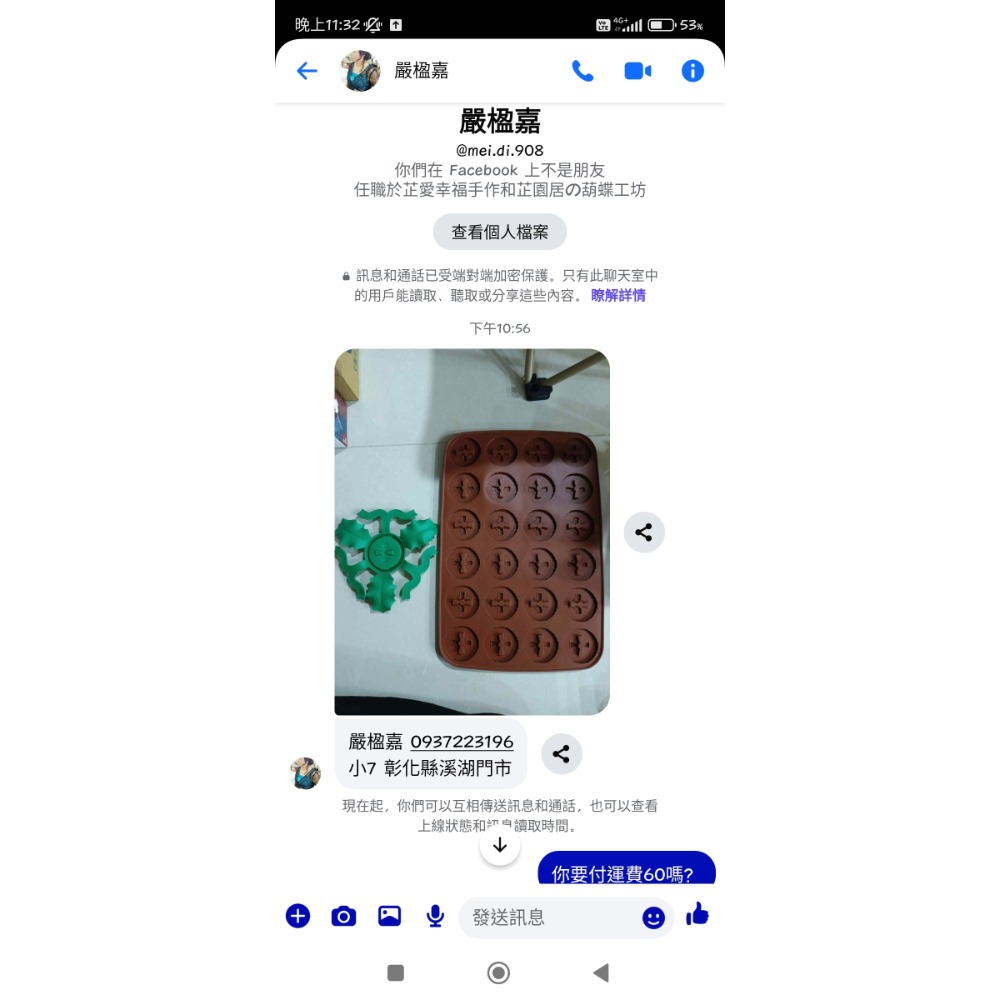Open the plus menu for more actions
1000x1000 pixels.
point(298,916)
